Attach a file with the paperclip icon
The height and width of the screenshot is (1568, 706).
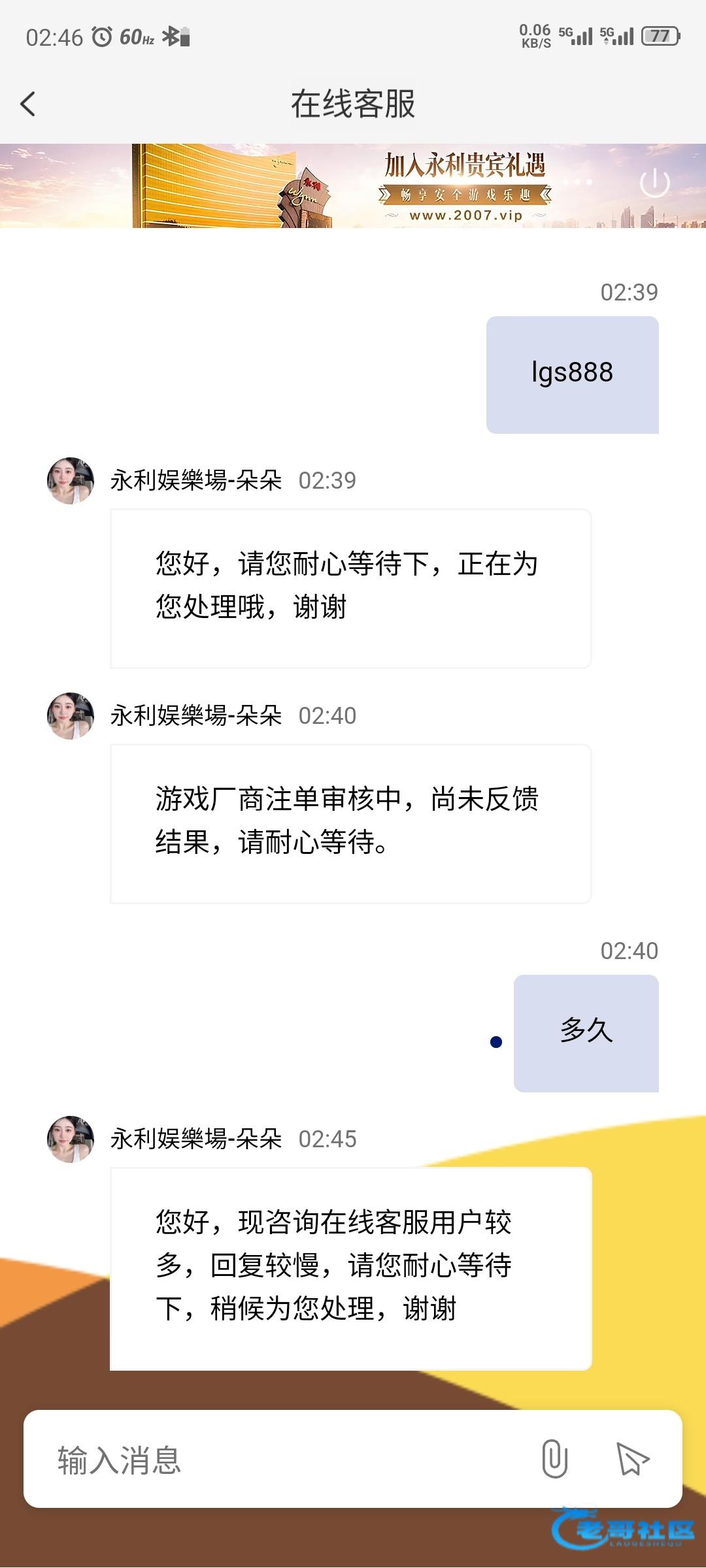click(554, 1459)
